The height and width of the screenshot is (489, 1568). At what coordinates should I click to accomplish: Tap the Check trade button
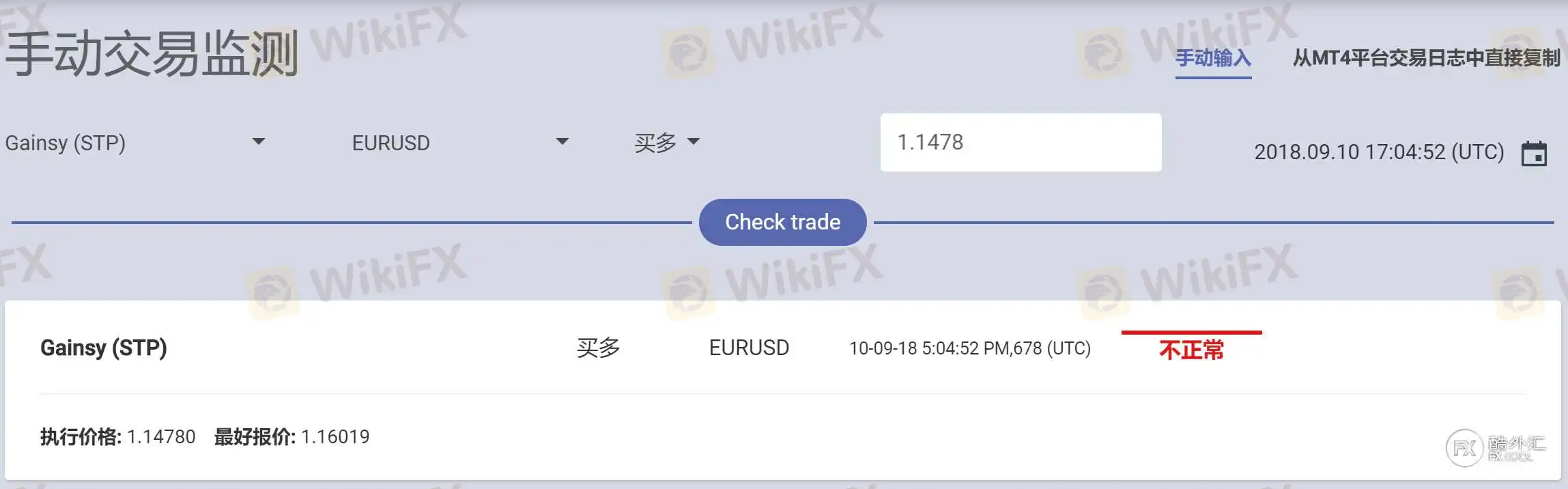[x=782, y=222]
